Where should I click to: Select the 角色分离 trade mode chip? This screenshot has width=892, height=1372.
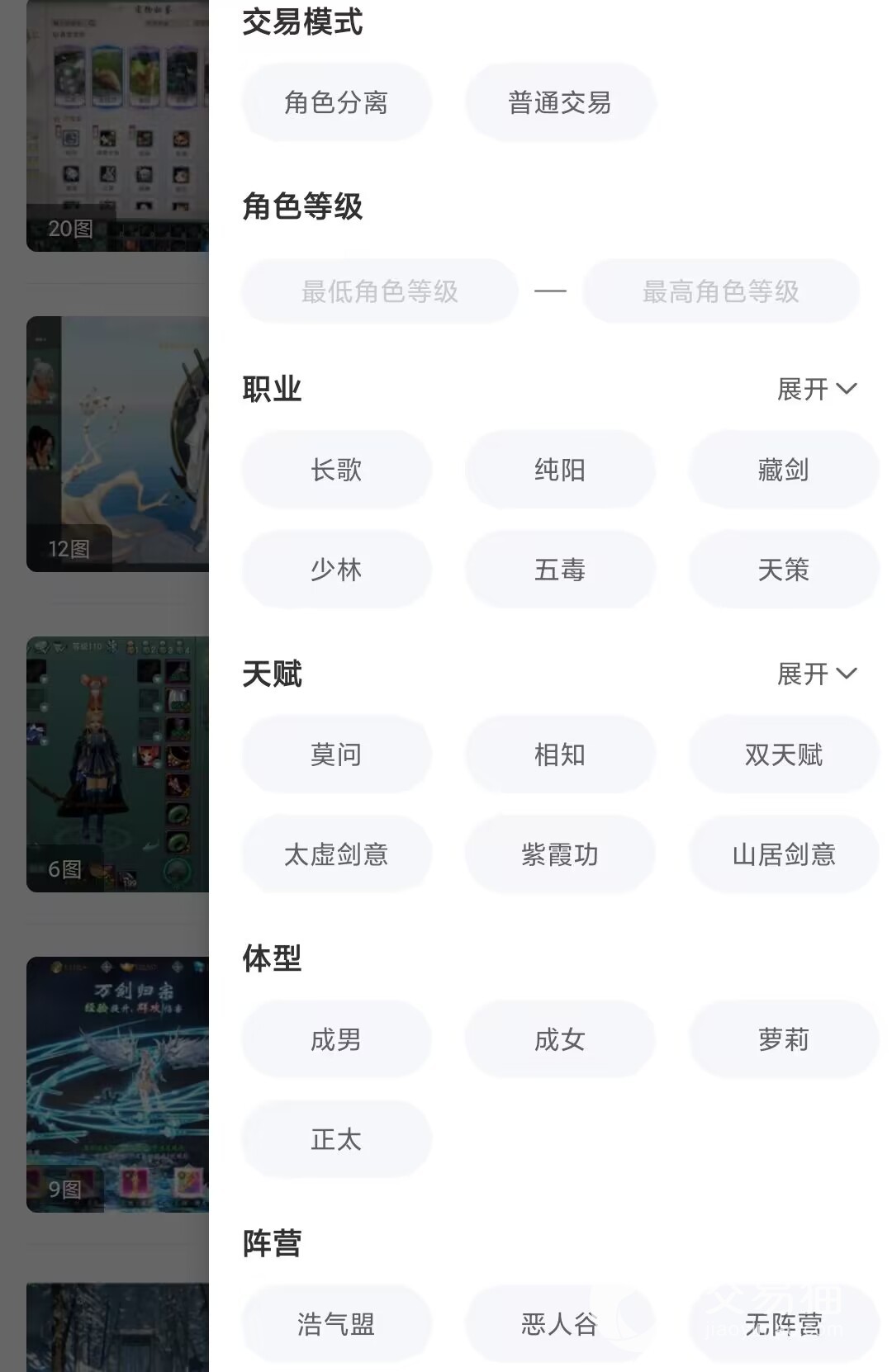pos(336,102)
